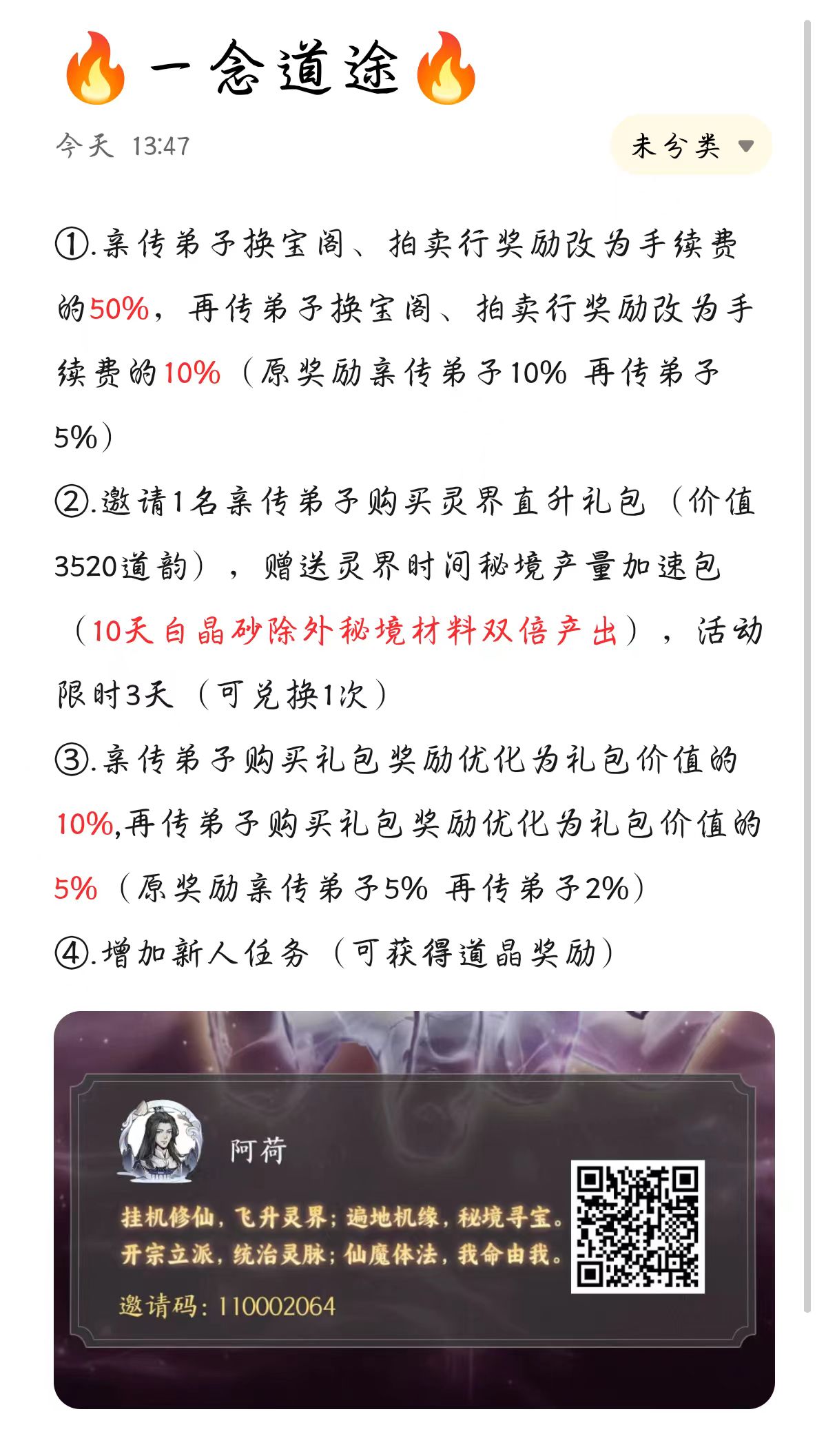Open the 阿荷 invitation card image

(414, 1209)
